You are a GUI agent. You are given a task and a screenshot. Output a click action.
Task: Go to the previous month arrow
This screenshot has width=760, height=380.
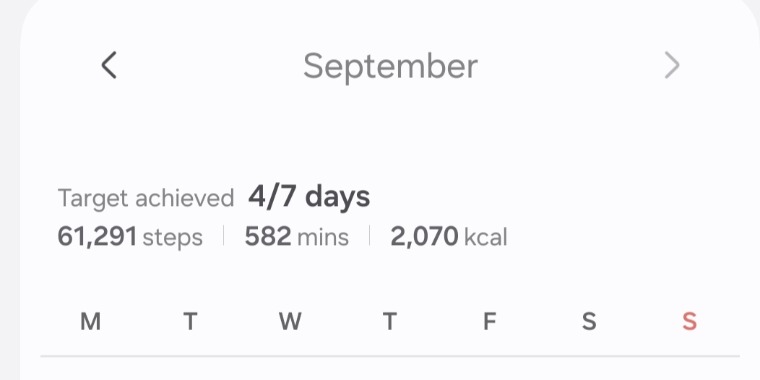(109, 65)
